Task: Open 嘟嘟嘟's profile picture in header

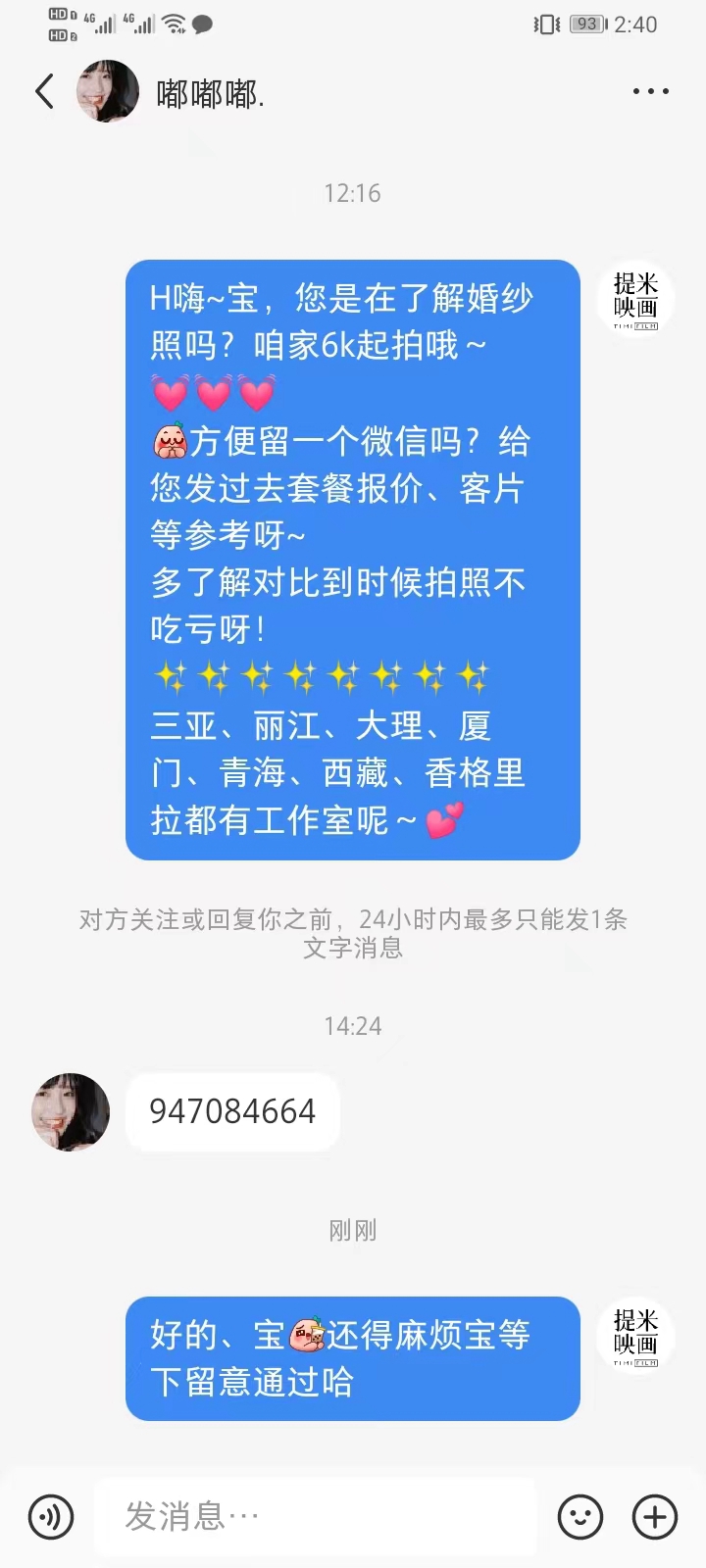Action: pos(108,92)
